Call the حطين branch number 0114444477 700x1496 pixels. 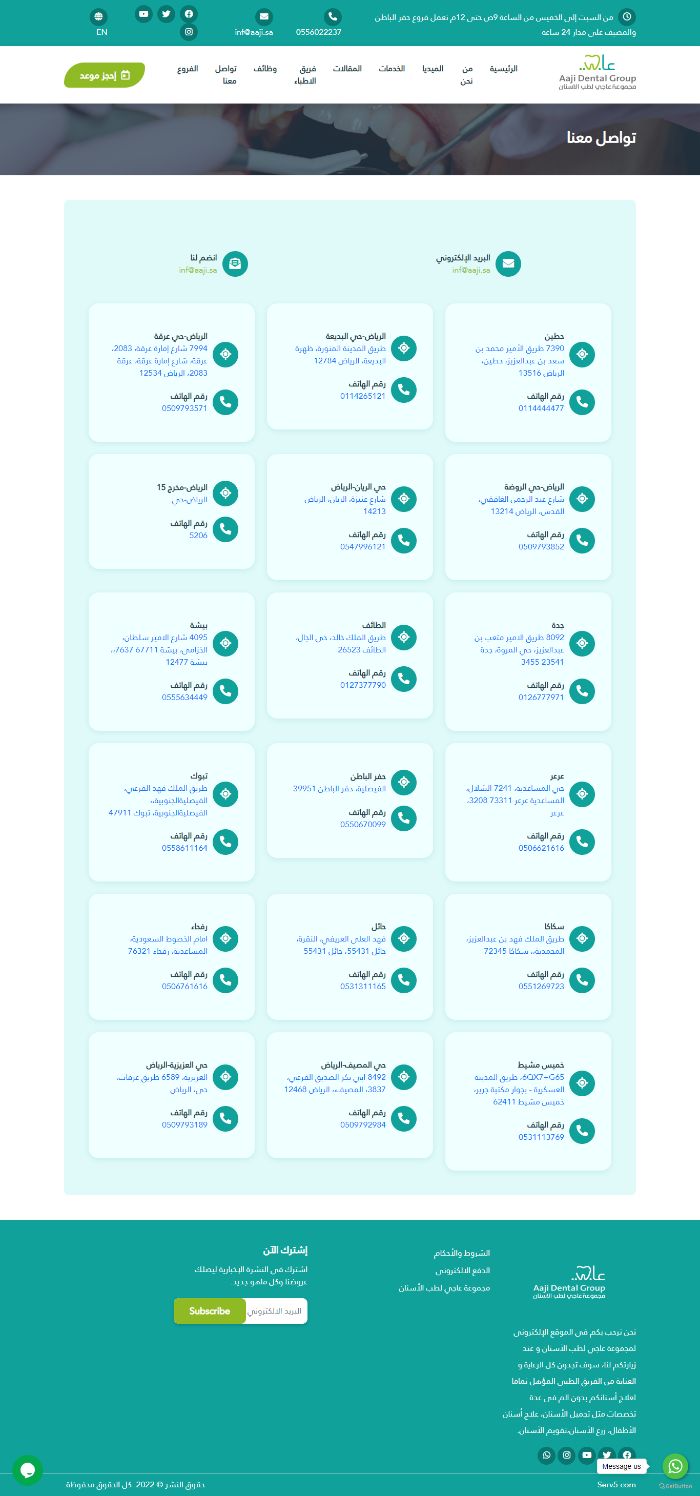[541, 408]
